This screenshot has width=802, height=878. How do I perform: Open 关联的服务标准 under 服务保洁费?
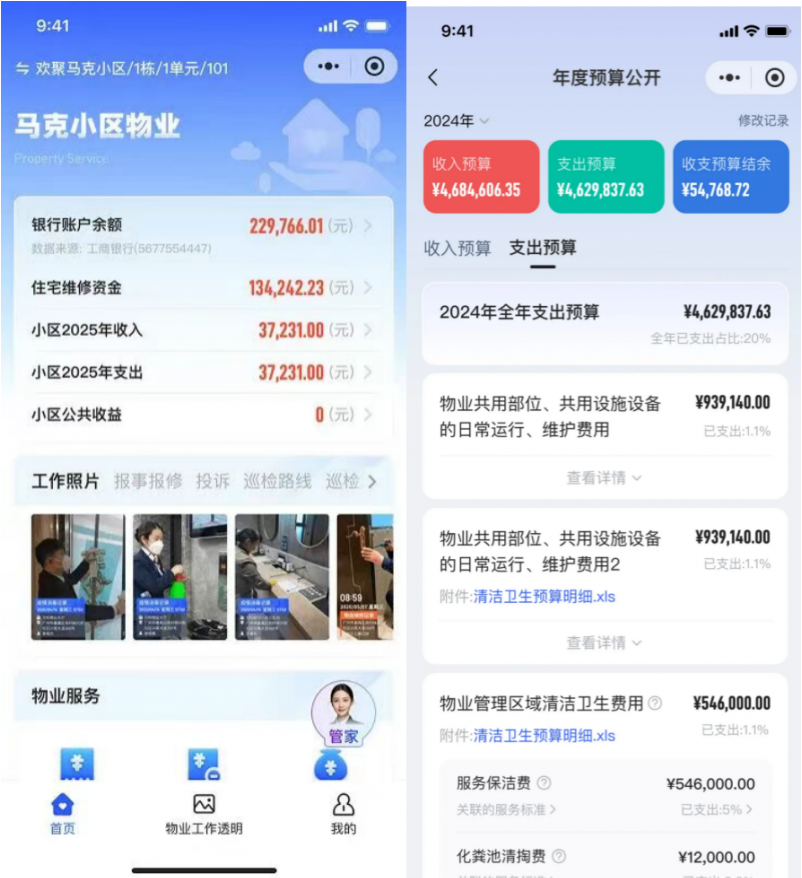click(x=507, y=809)
